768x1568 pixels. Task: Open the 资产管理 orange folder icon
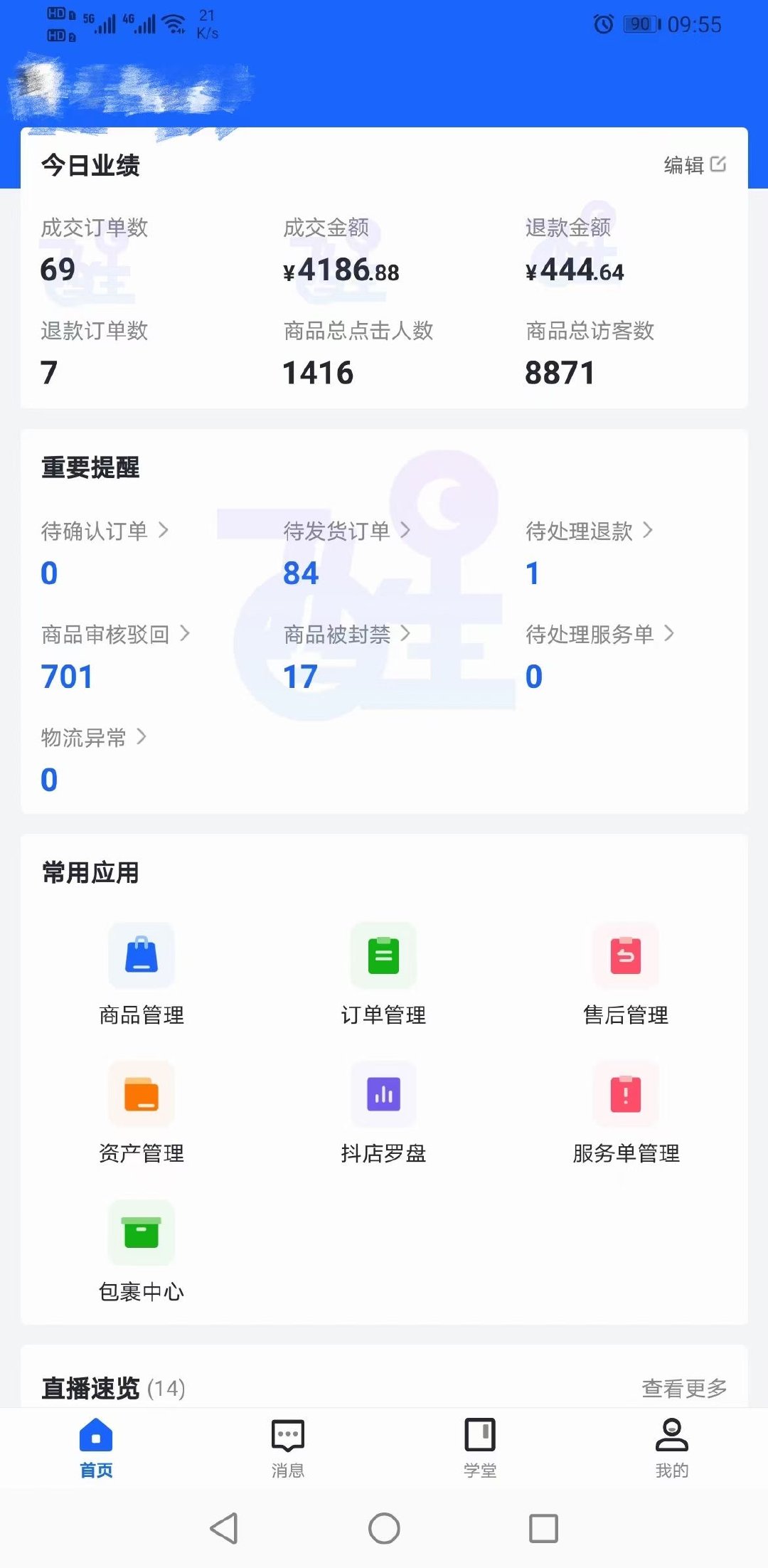[141, 1094]
